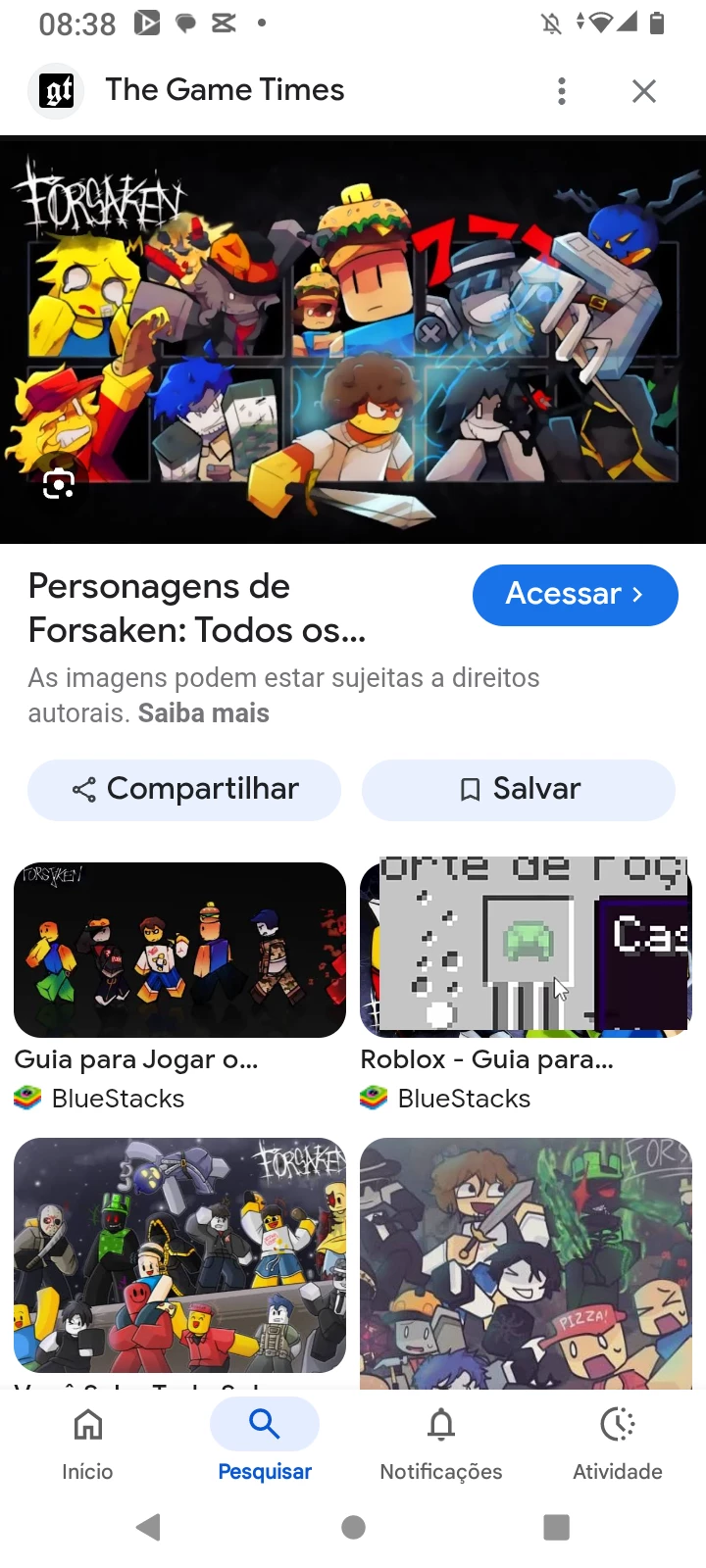The width and height of the screenshot is (706, 1568).
Task: Tap the Acessar button
Action: [x=575, y=595]
